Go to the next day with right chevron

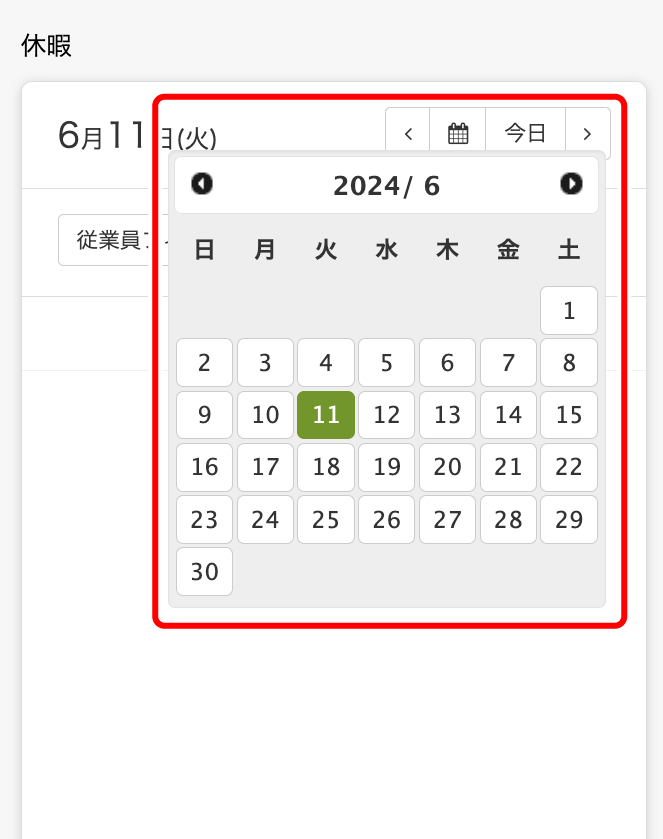(588, 133)
